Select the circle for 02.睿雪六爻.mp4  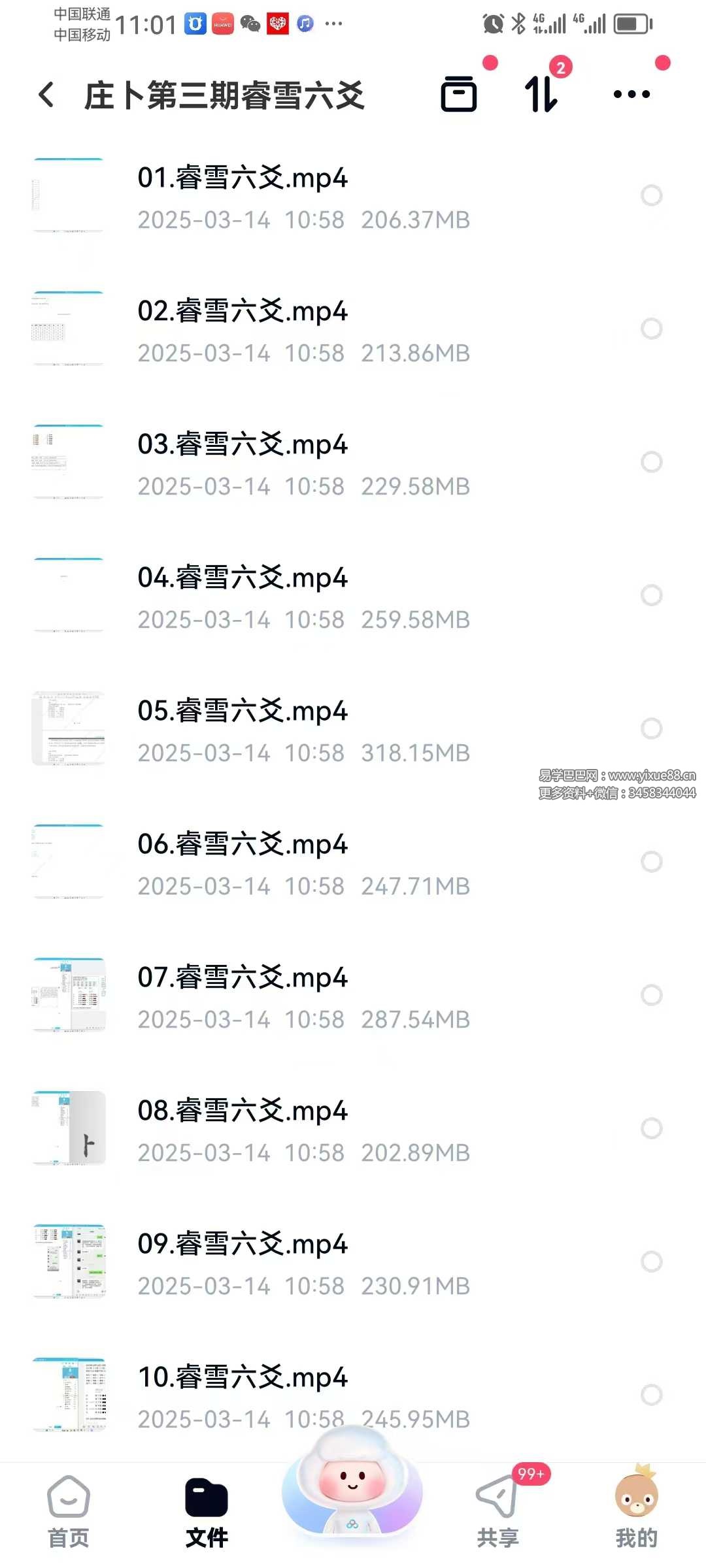coord(651,329)
